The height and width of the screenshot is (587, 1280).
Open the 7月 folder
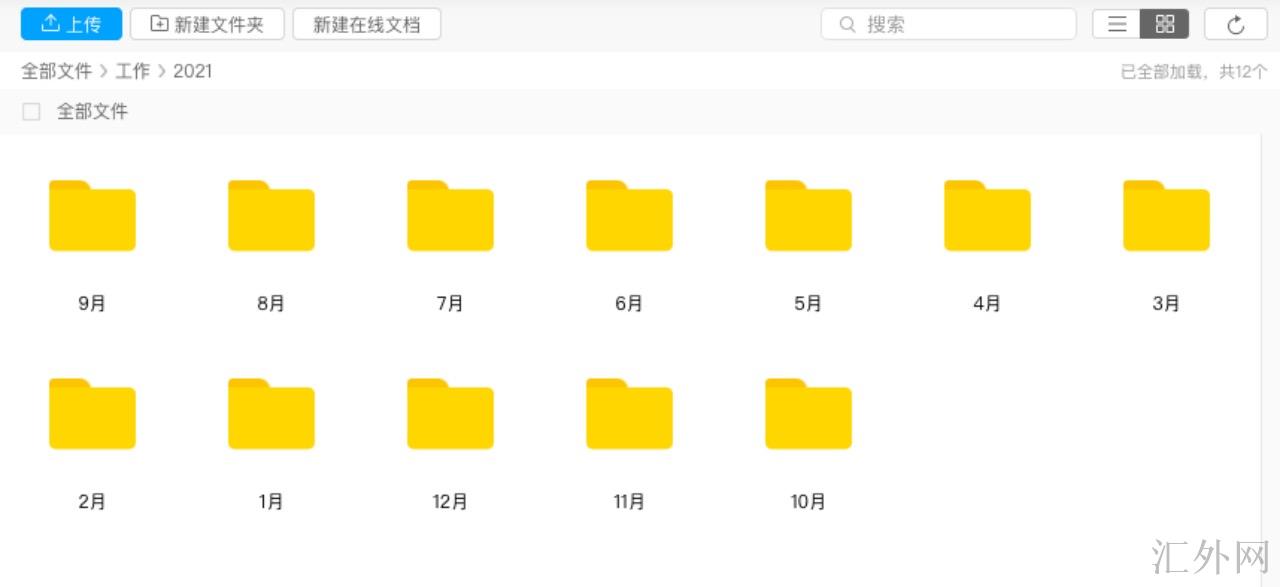[x=450, y=216]
